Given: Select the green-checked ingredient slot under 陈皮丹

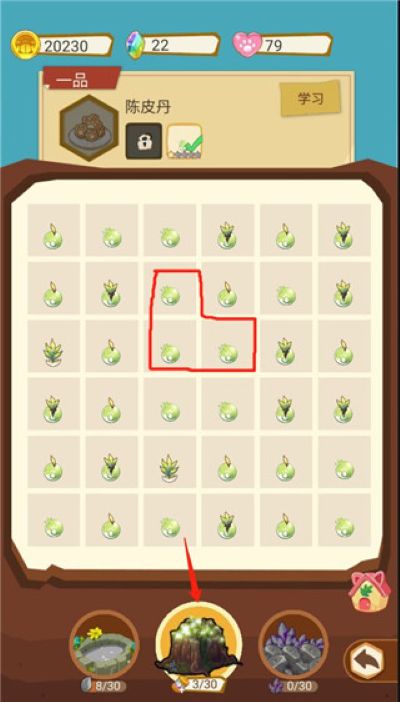Looking at the screenshot, I should tap(185, 141).
